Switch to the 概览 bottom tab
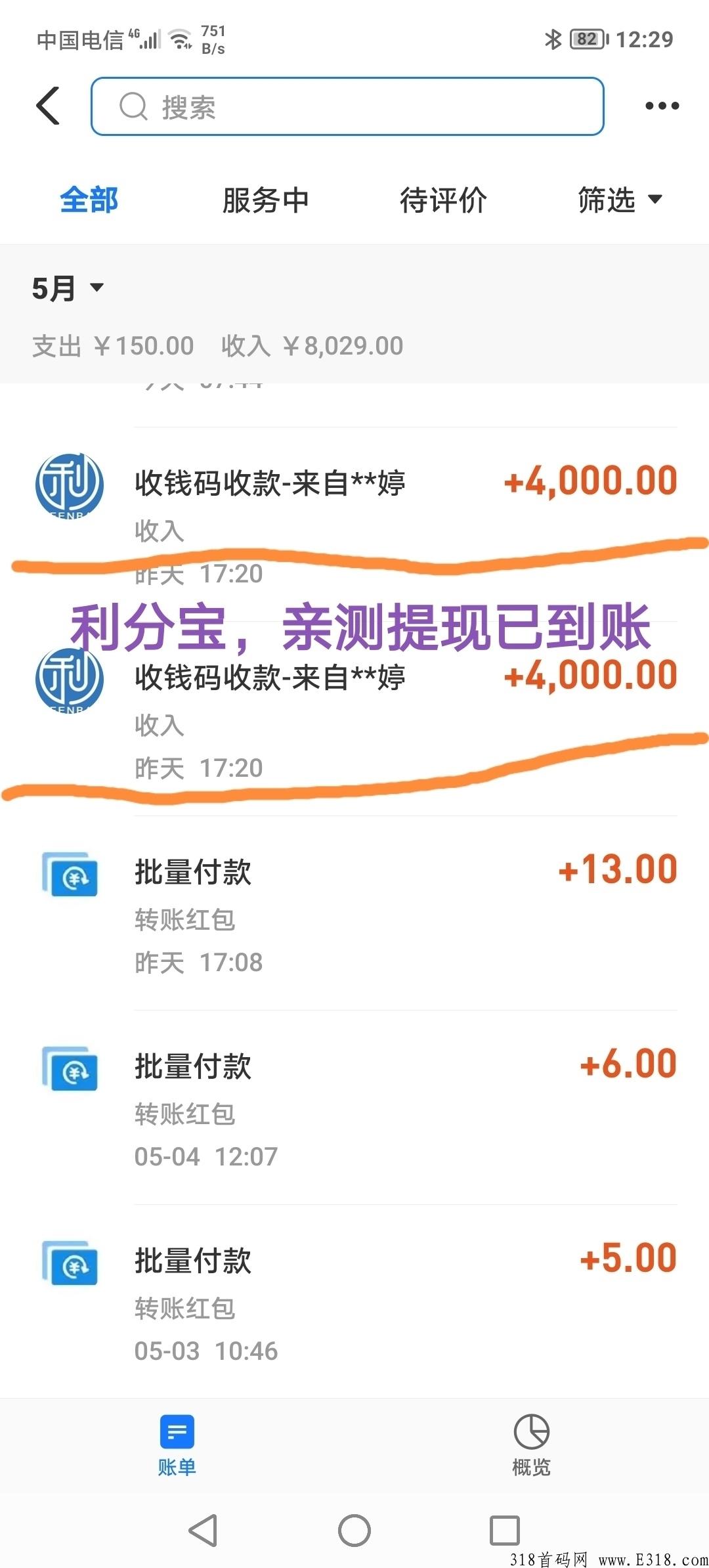This screenshot has height=1568, width=709. 531,1445
